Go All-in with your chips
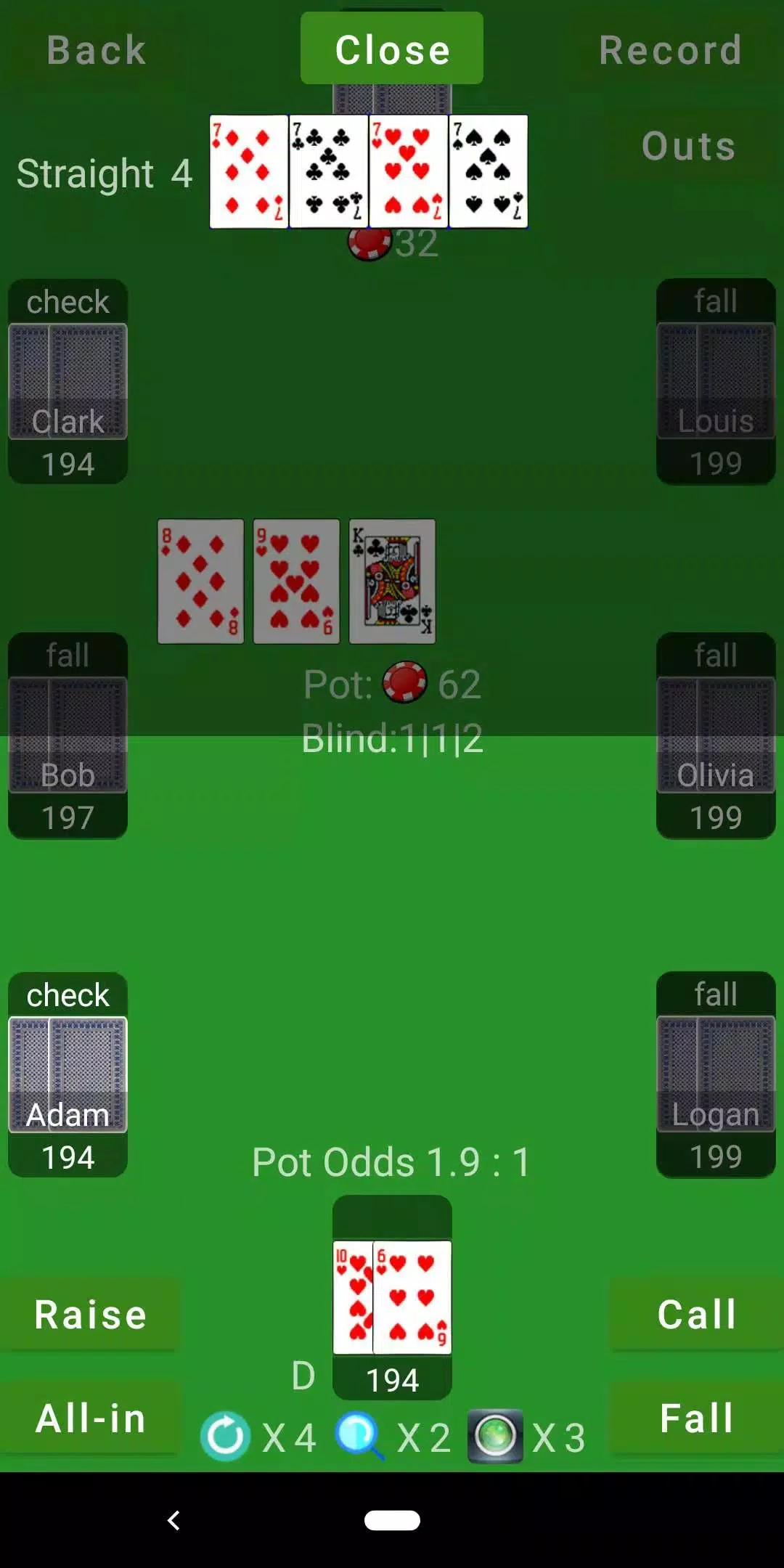The height and width of the screenshot is (1568, 784). (91, 1418)
